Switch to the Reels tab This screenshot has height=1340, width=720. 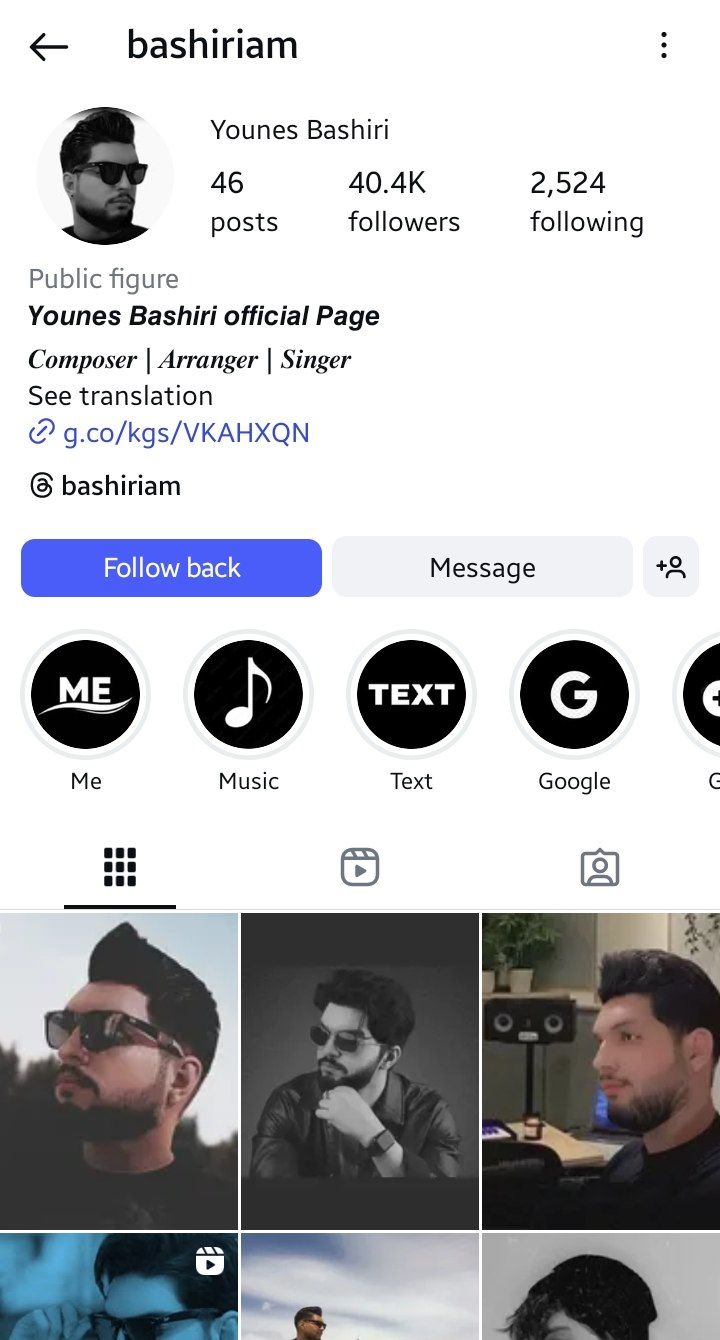click(360, 867)
